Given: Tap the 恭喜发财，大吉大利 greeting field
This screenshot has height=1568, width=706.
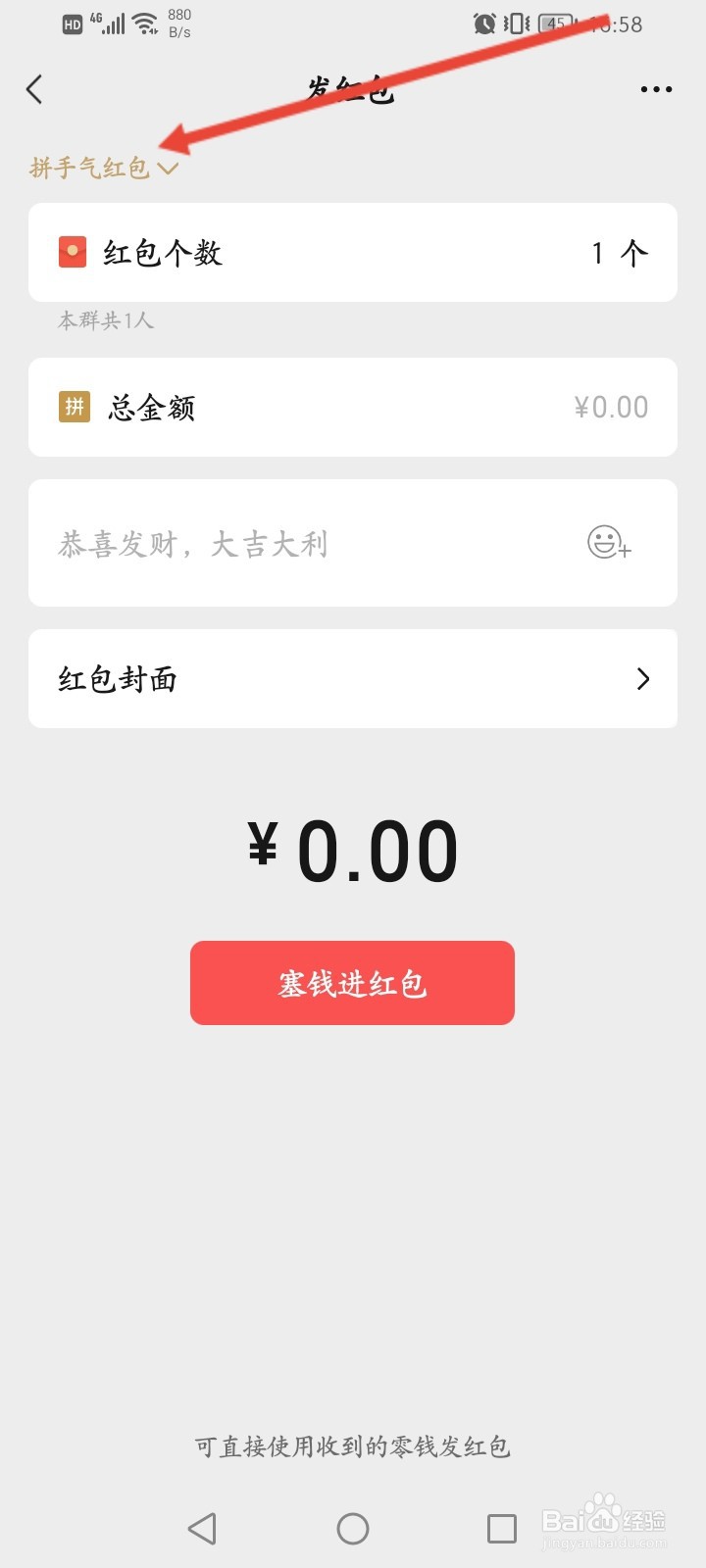Looking at the screenshot, I should (294, 544).
